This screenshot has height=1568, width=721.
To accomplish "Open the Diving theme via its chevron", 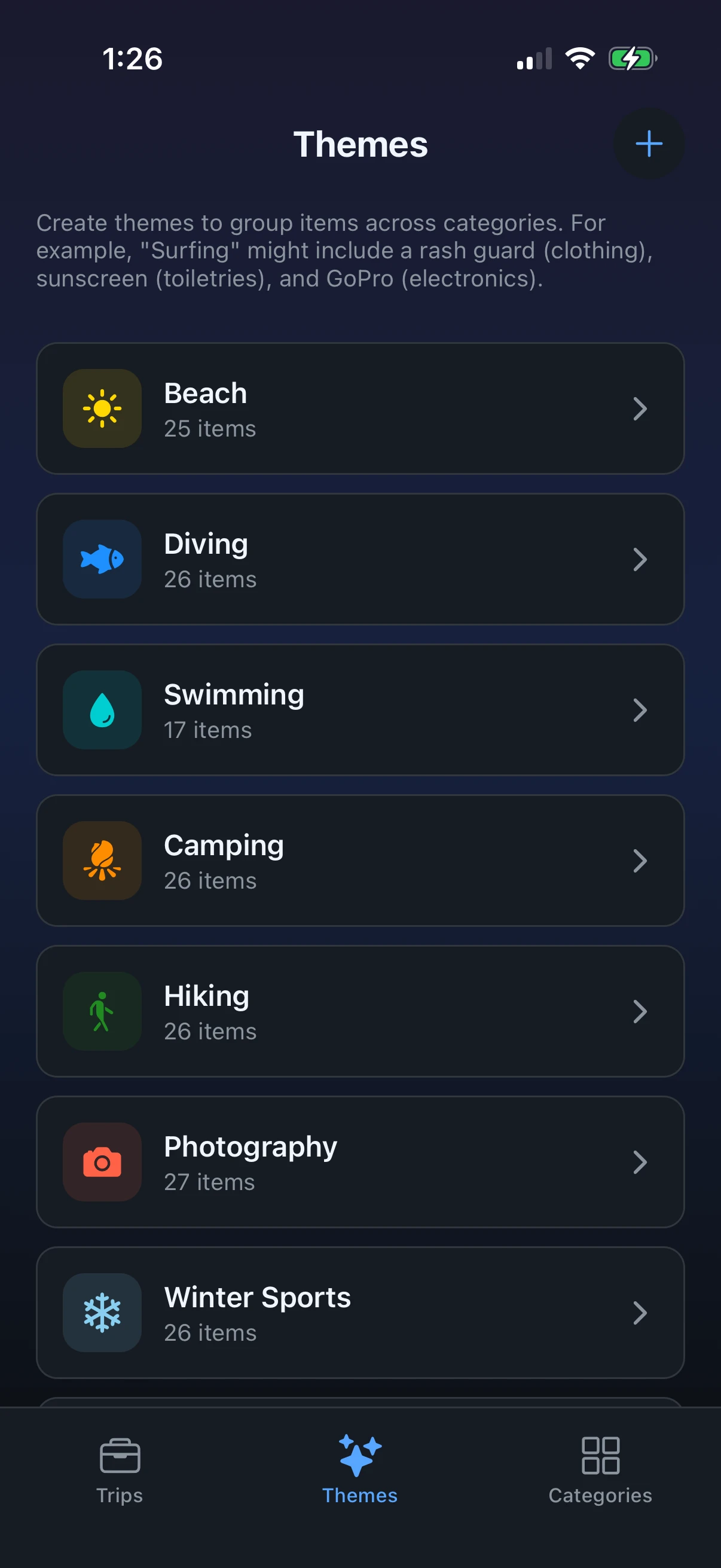I will [640, 559].
